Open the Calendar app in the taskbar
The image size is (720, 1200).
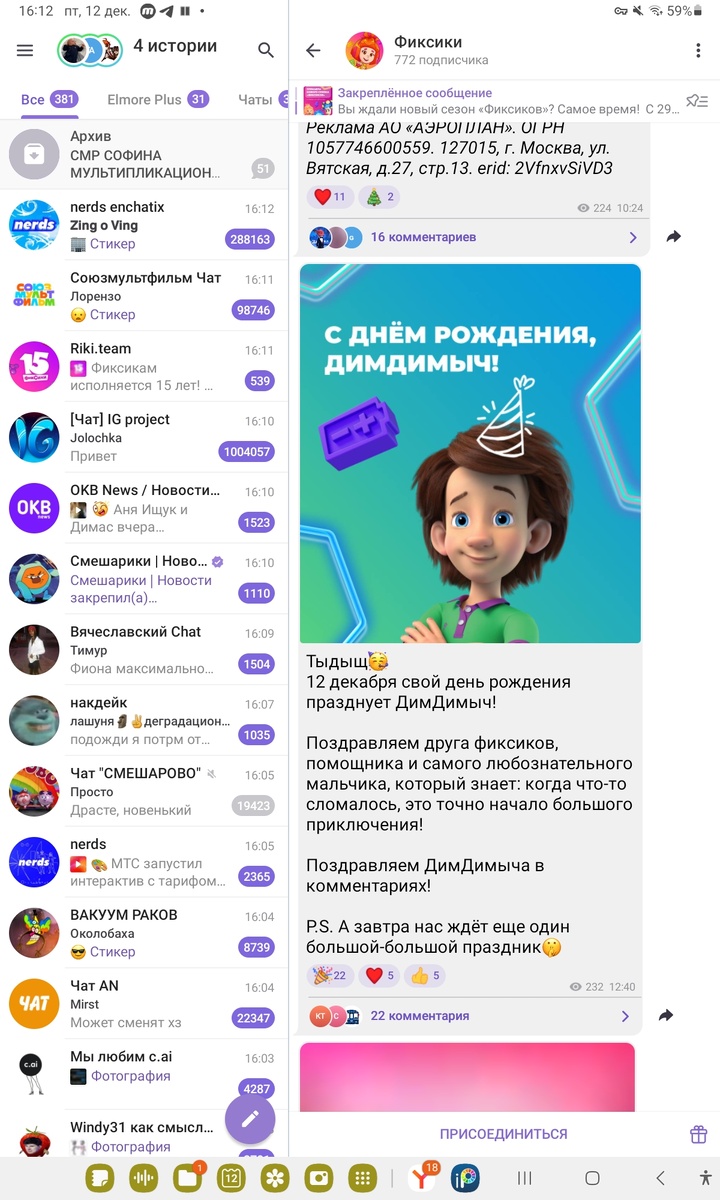pos(231,1179)
